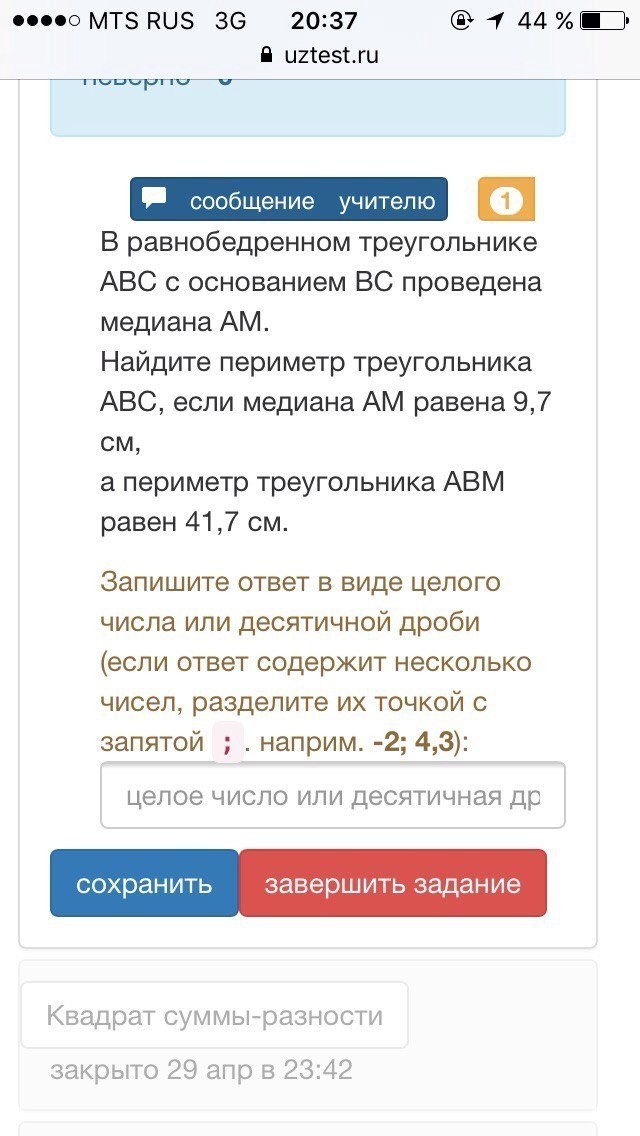Save the answer with 'сохранить'
This screenshot has height=1136, width=640.
pos(144,884)
